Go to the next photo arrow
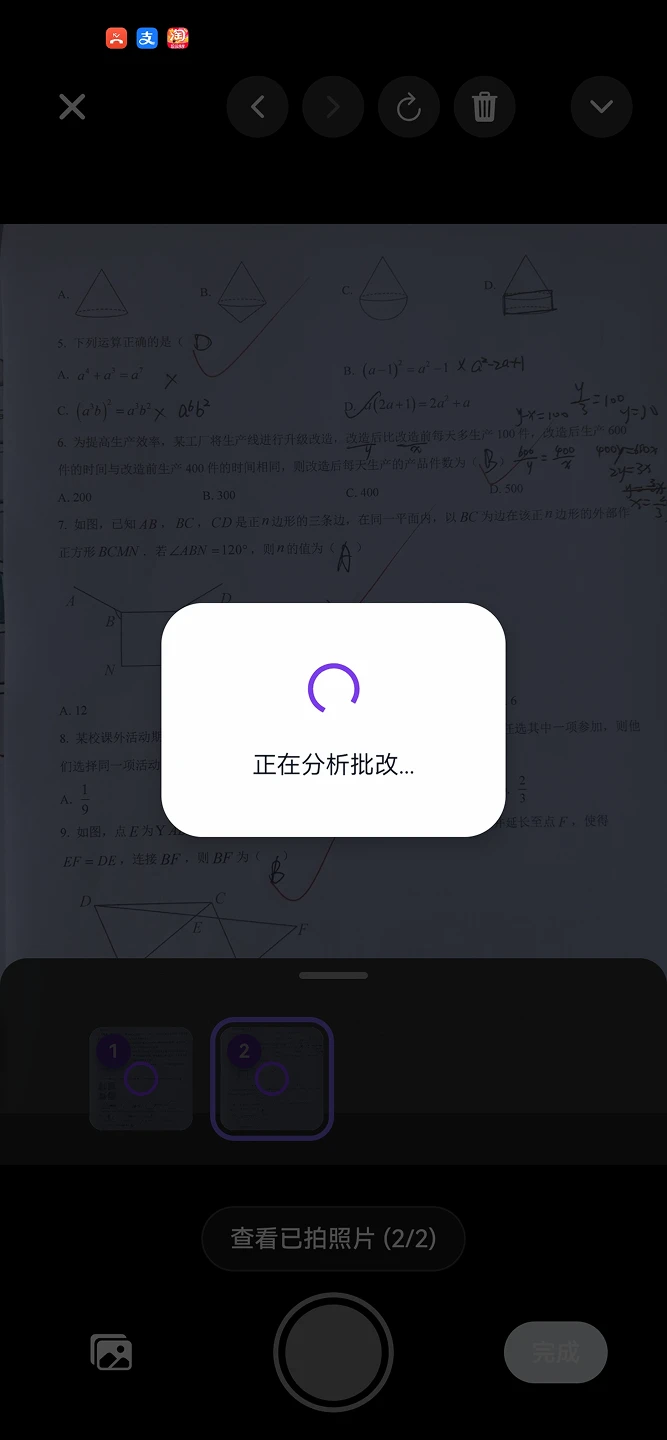 [x=333, y=107]
